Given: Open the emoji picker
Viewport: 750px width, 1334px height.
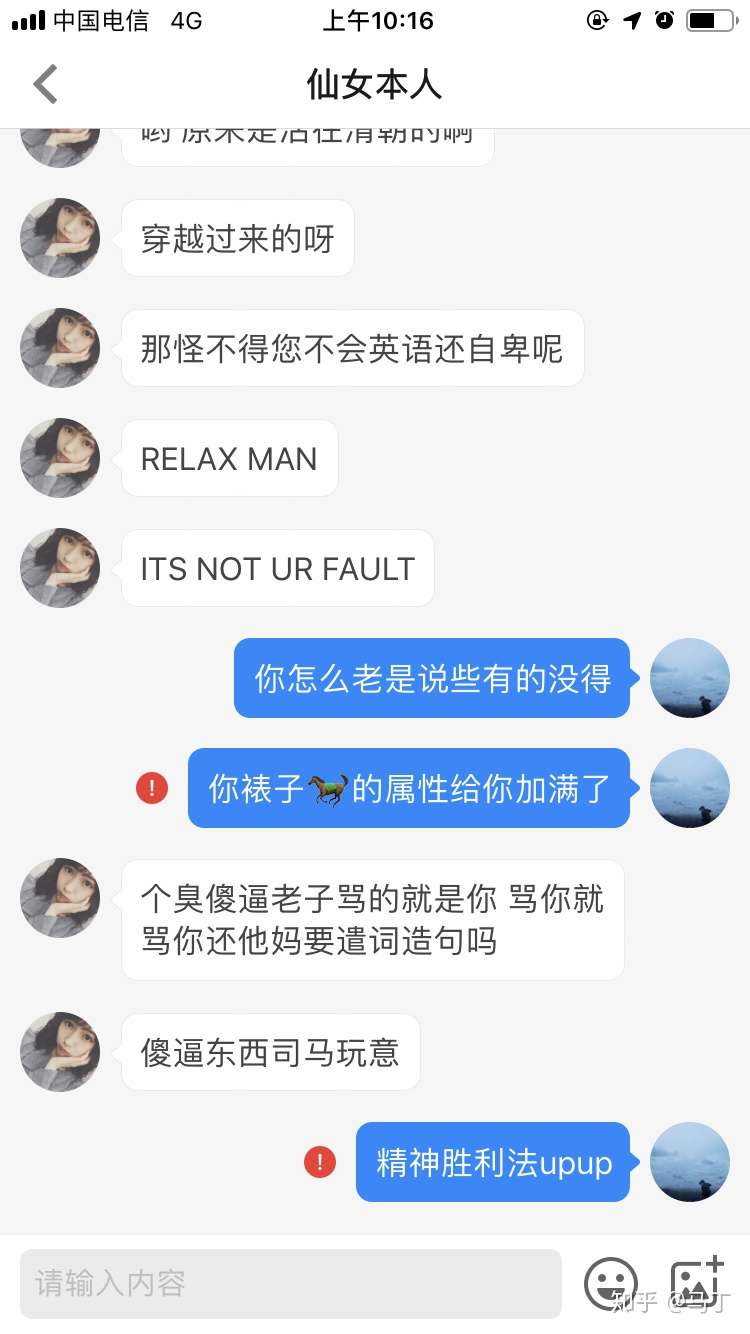Looking at the screenshot, I should point(610,1283).
